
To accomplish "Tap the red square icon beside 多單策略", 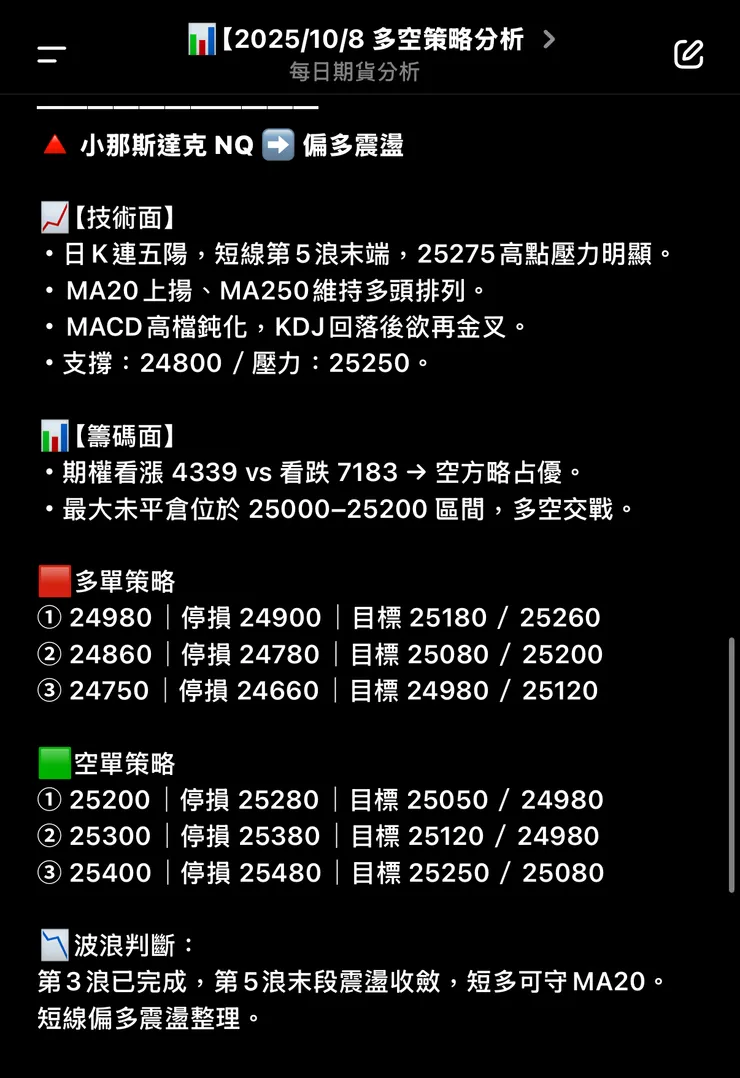I will [x=55, y=579].
